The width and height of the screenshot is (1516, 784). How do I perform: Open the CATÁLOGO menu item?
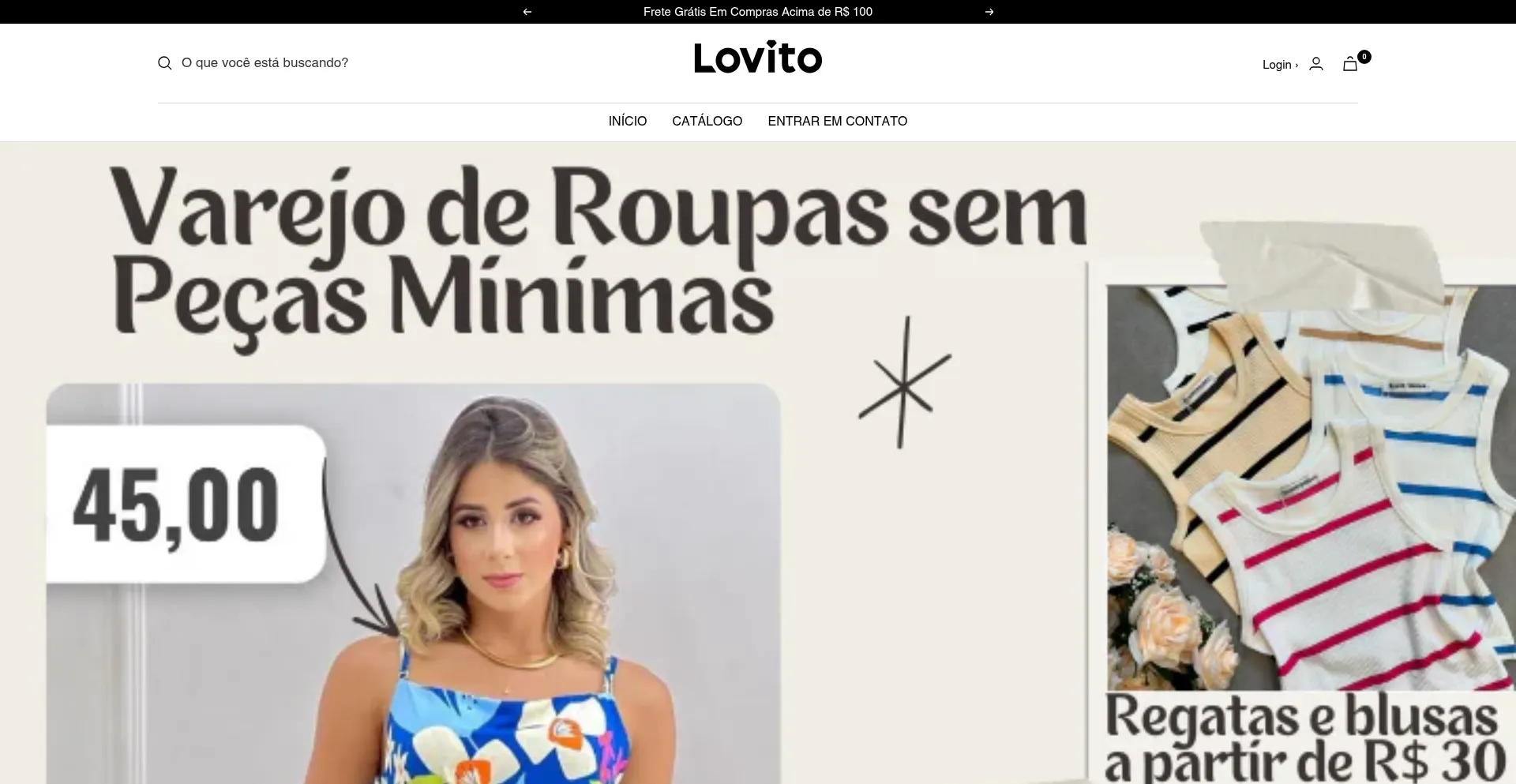click(707, 121)
